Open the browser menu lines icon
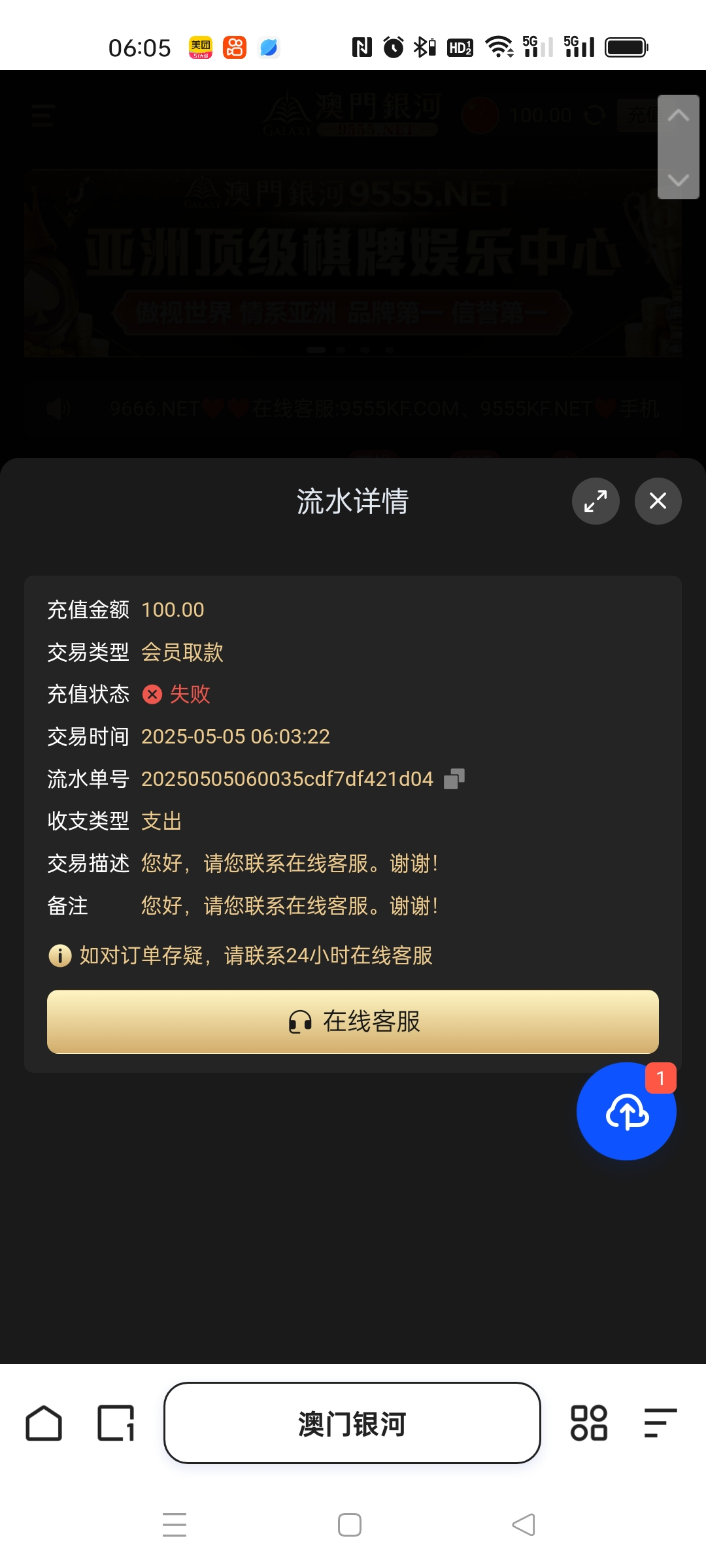Screen dimensions: 706x1568 pos(660,1423)
